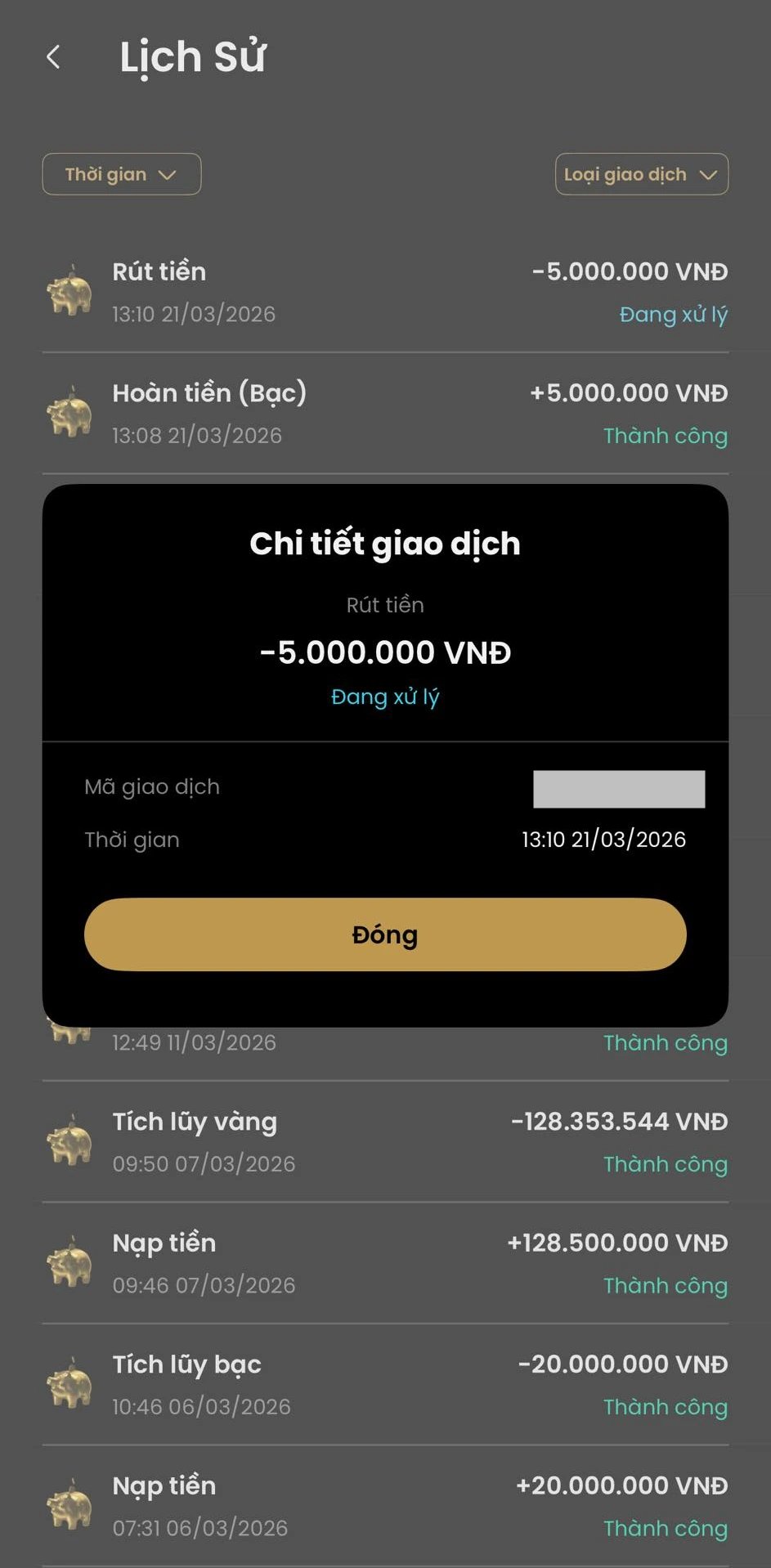
Task: Open the Loại giao dịch filter dropdown
Action: [641, 174]
